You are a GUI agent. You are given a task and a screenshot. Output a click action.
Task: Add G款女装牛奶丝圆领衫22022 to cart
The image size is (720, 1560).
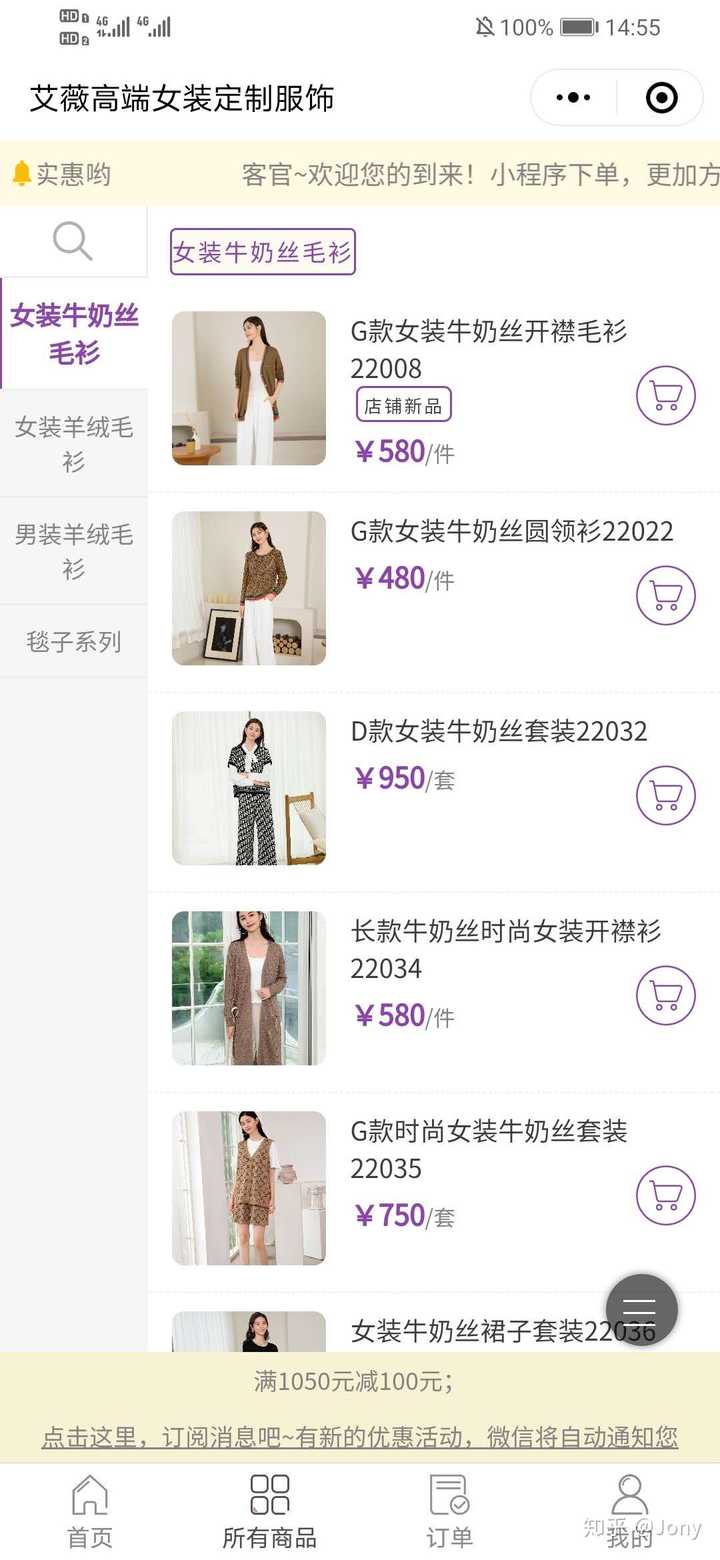click(x=665, y=595)
